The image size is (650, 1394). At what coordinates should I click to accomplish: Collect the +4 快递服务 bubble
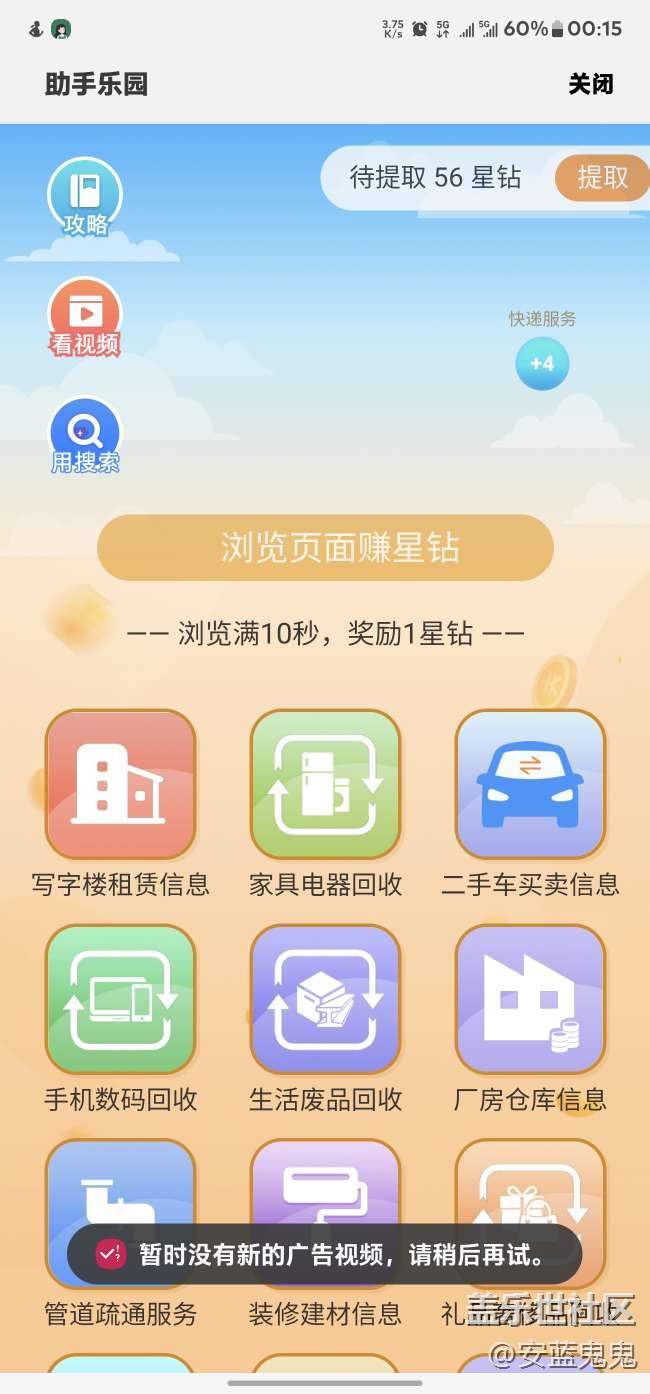click(542, 363)
